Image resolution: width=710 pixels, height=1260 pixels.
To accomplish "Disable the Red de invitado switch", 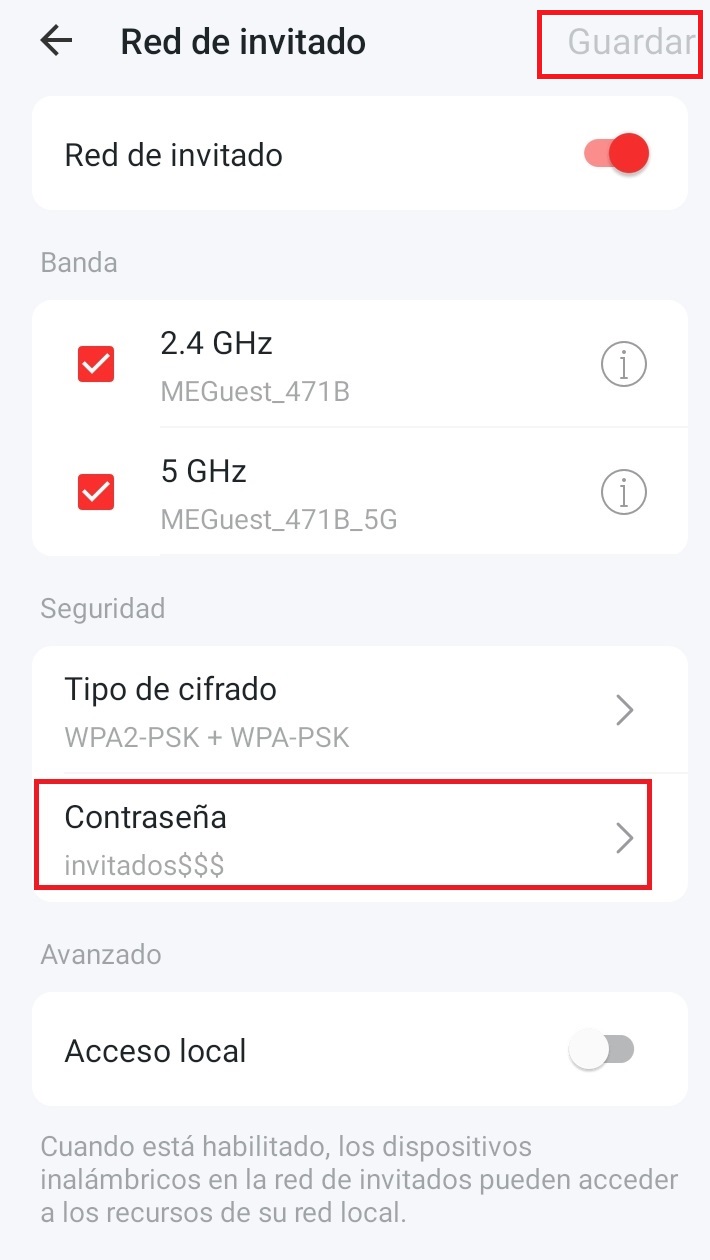I will click(617, 155).
